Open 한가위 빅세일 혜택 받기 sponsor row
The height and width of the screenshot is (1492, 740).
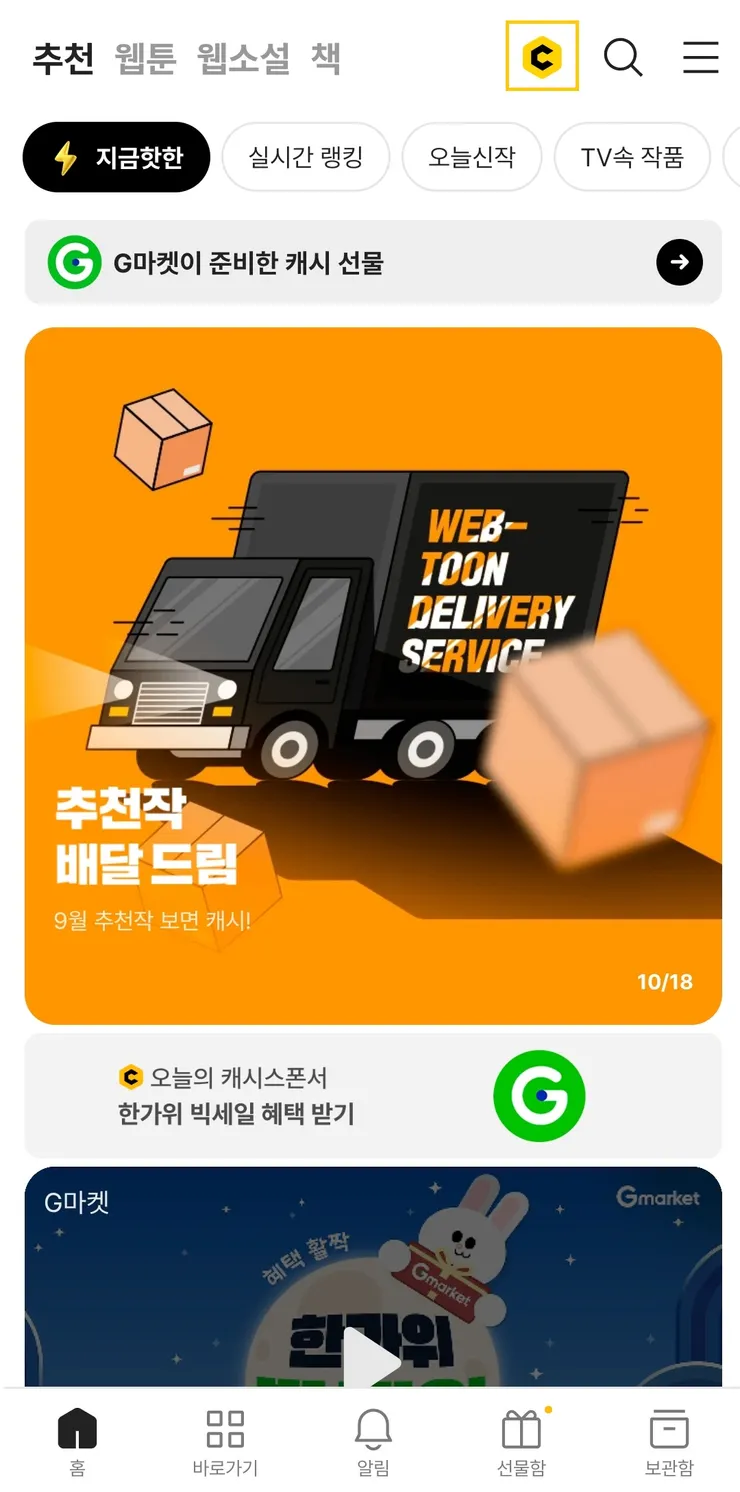373,1096
